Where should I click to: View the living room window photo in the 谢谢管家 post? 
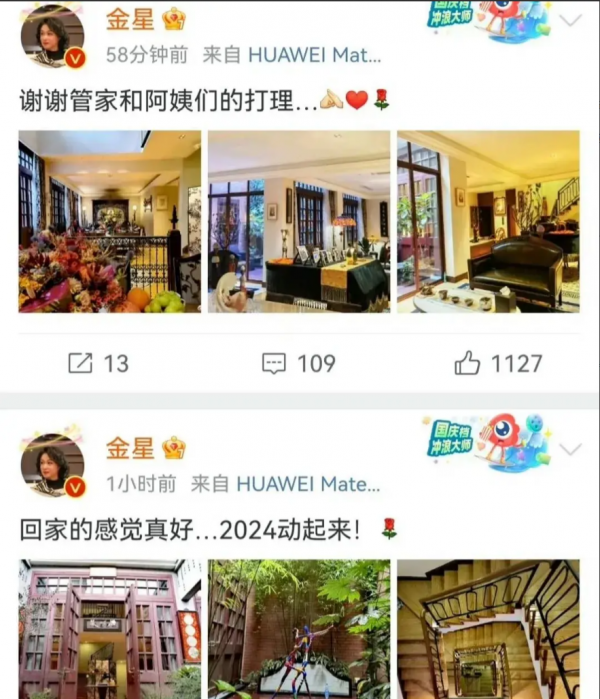[x=299, y=221]
